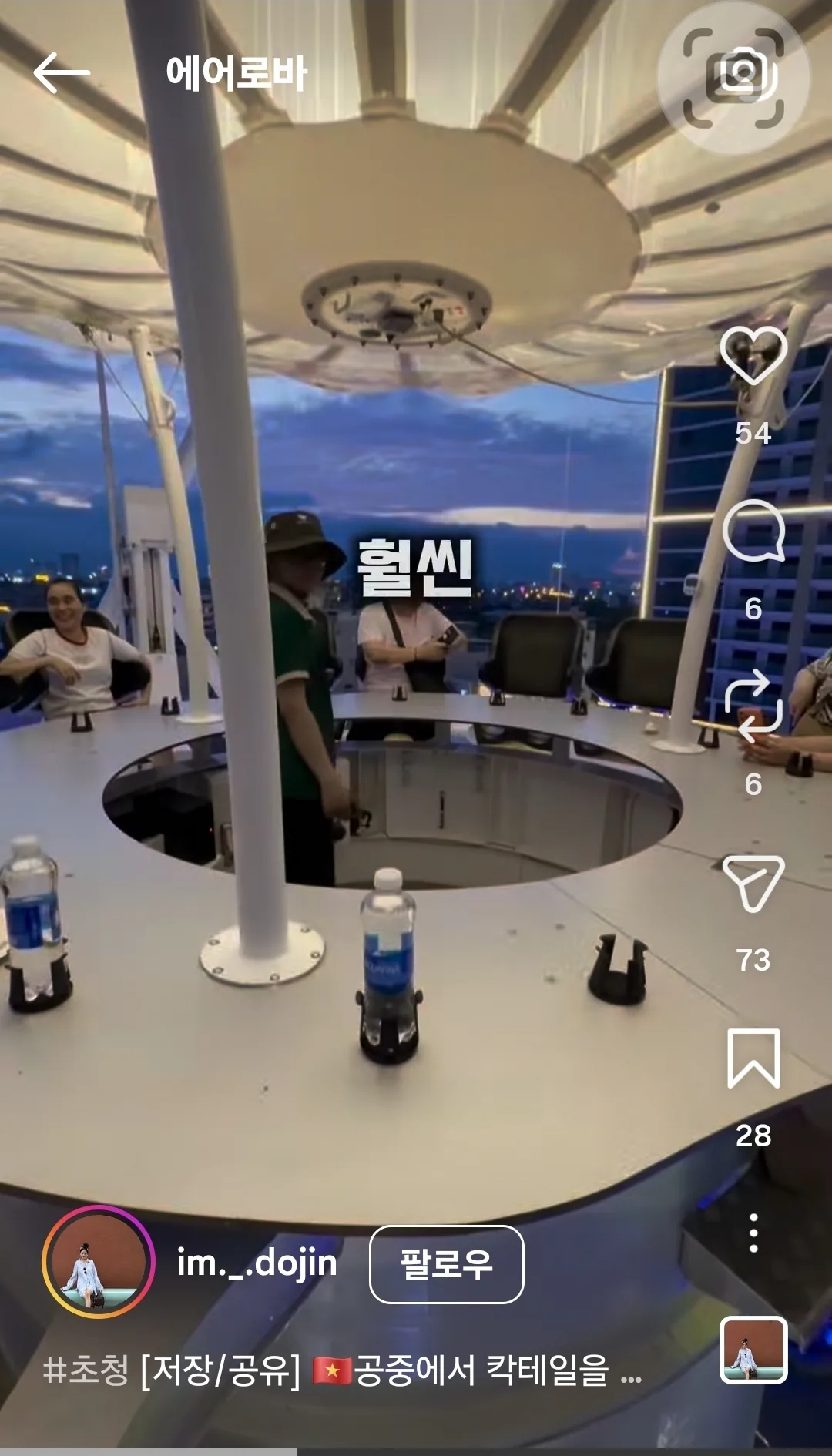The width and height of the screenshot is (832, 1456).
Task: Repost this reel
Action: click(x=753, y=706)
